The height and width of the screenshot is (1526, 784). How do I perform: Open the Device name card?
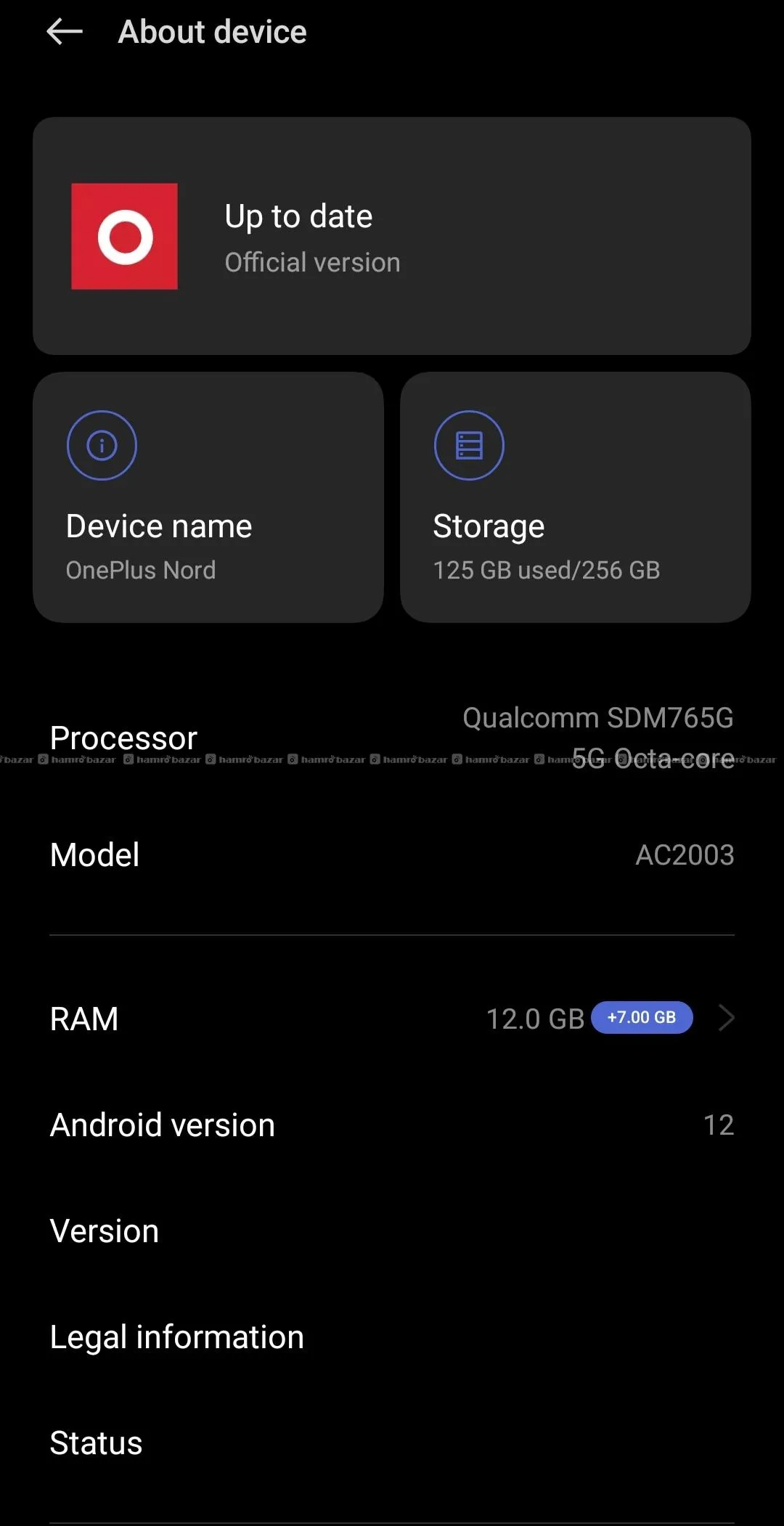pos(208,497)
